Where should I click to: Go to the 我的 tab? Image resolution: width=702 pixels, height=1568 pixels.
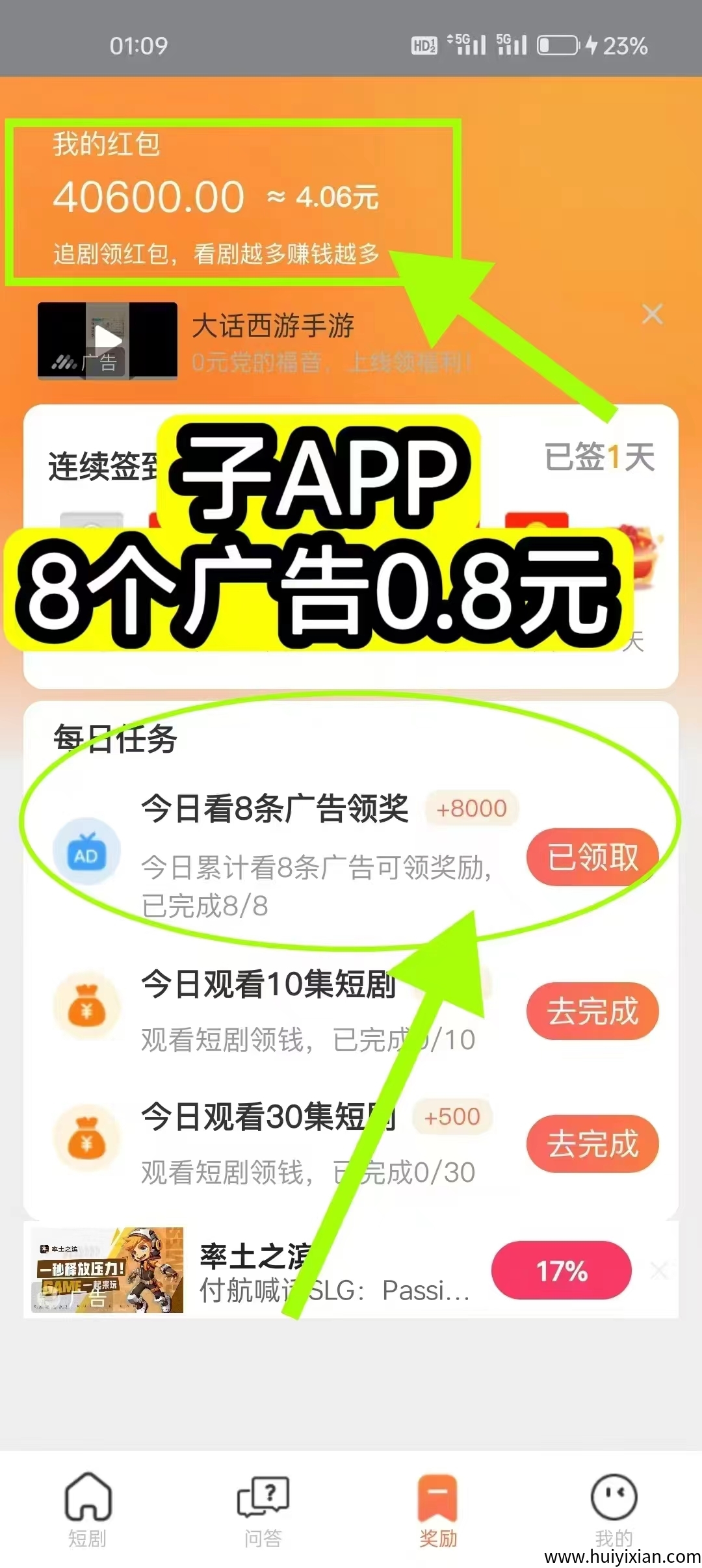(614, 1509)
